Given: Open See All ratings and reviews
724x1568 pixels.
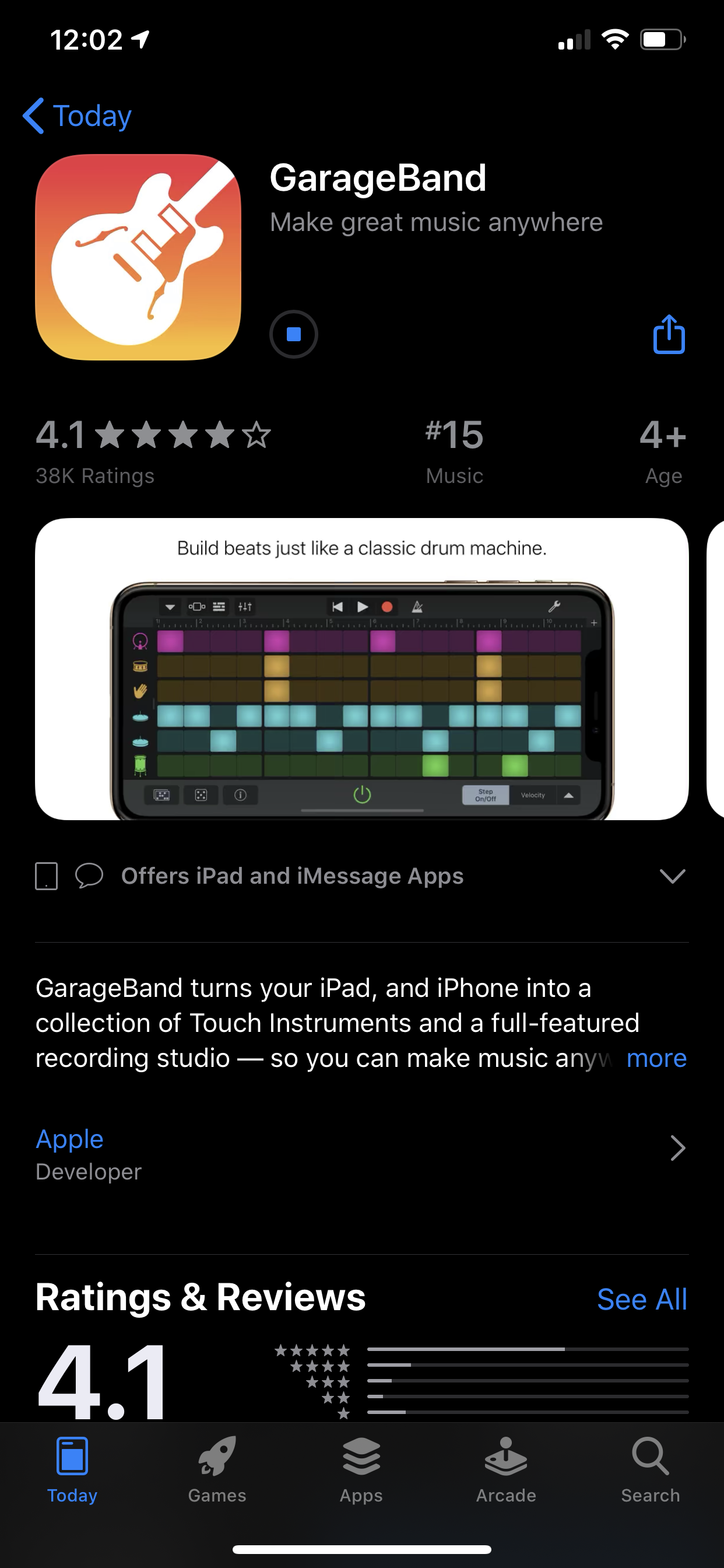Looking at the screenshot, I should point(642,1298).
